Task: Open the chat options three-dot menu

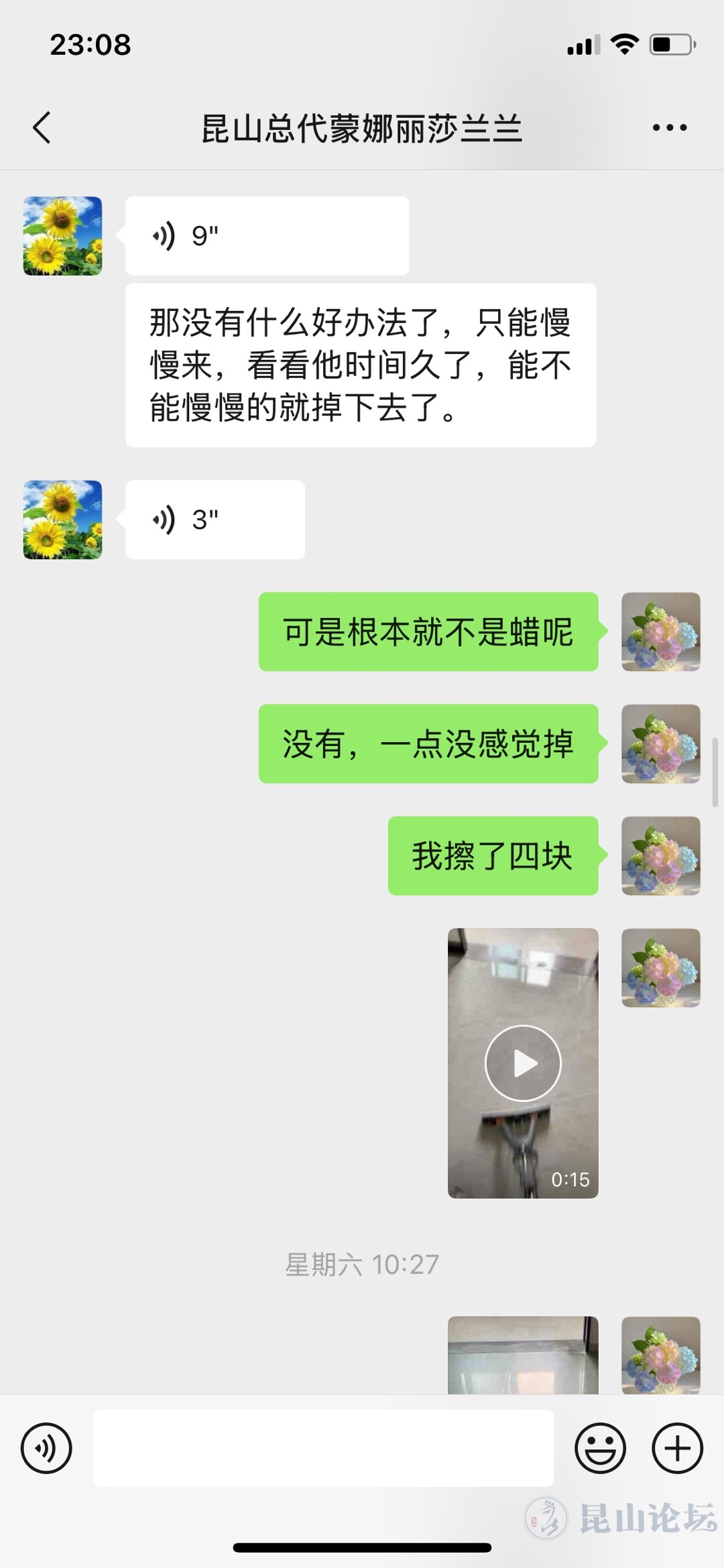Action: click(670, 127)
